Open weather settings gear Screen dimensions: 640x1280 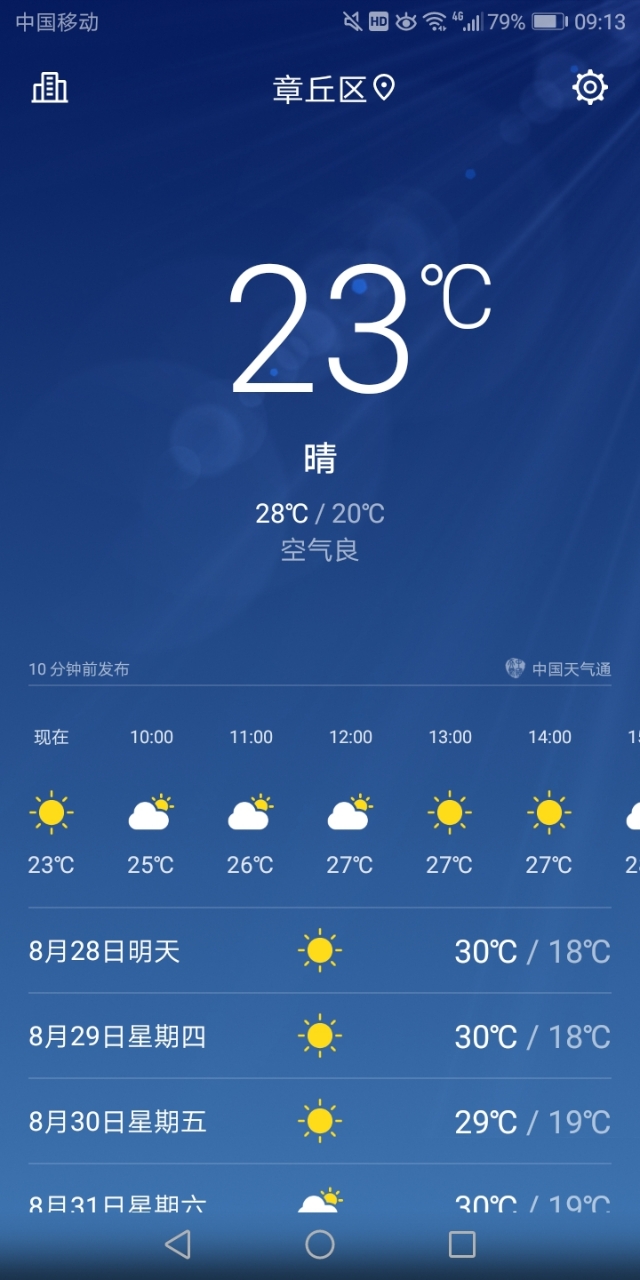tap(590, 88)
